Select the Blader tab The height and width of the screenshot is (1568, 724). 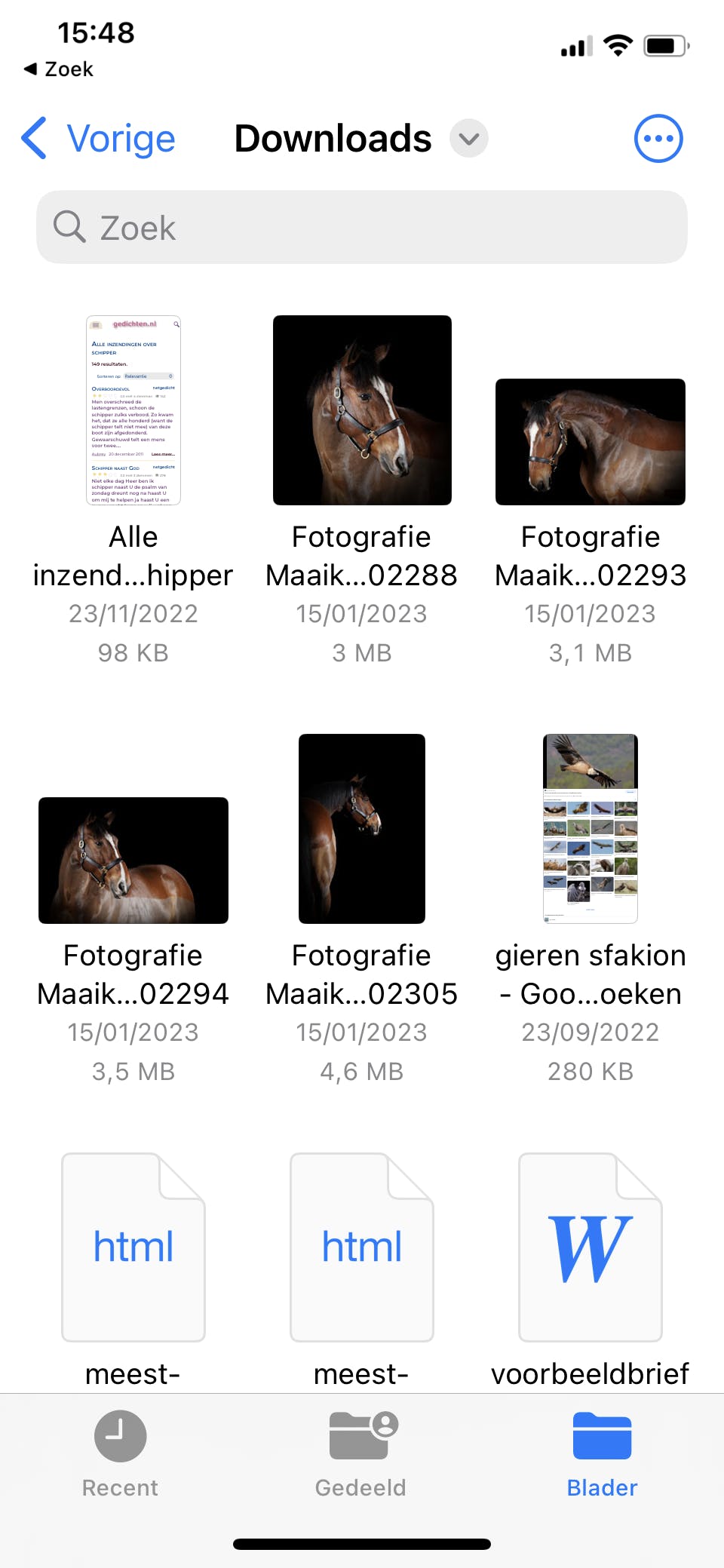click(x=602, y=1453)
